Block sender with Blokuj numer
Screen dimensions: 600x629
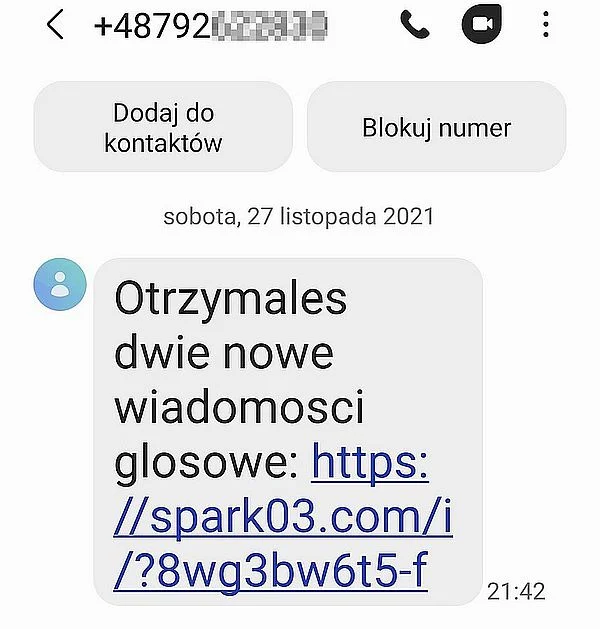pyautogui.click(x=436, y=127)
